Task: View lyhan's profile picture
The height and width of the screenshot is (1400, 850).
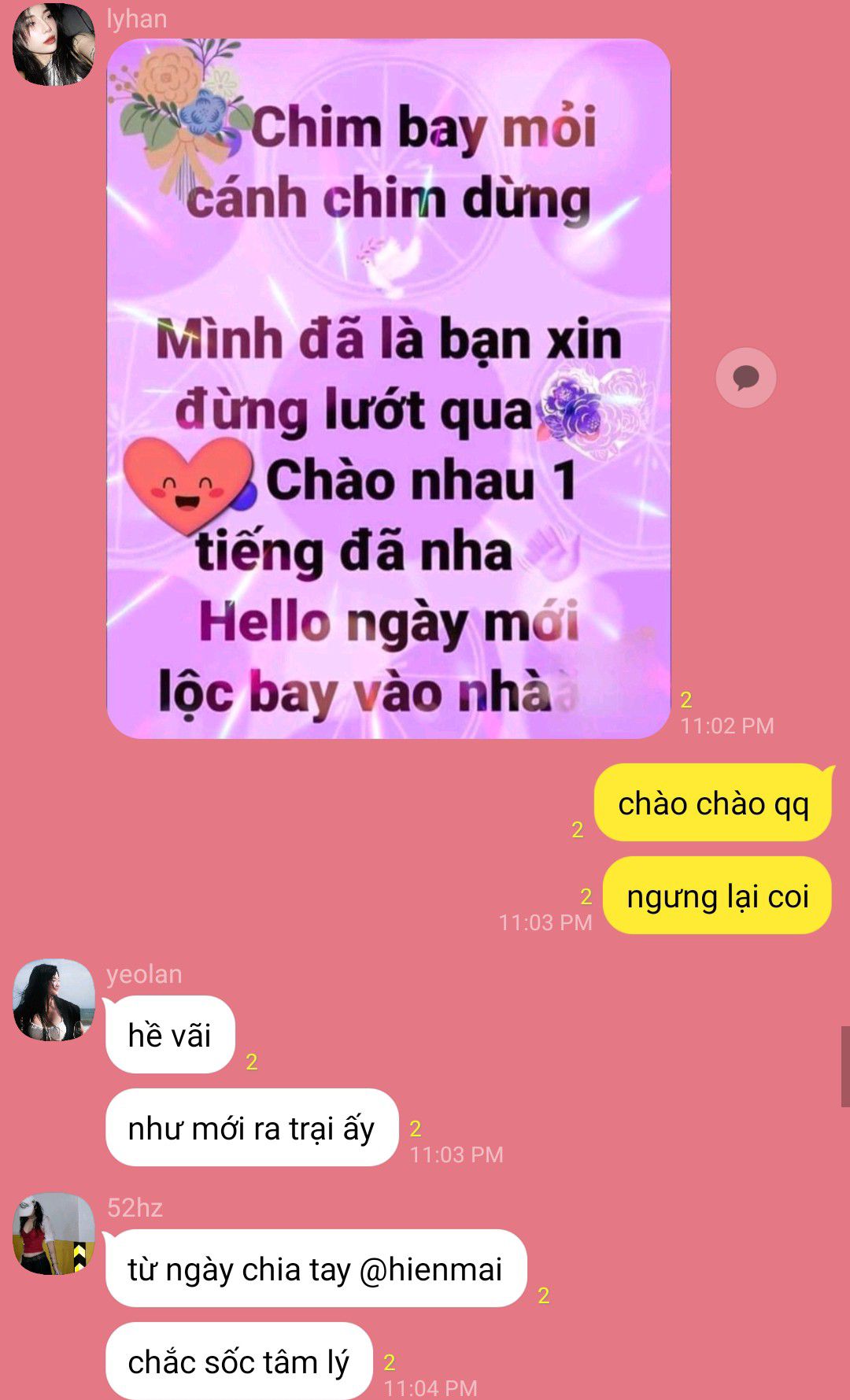Action: pyautogui.click(x=54, y=45)
